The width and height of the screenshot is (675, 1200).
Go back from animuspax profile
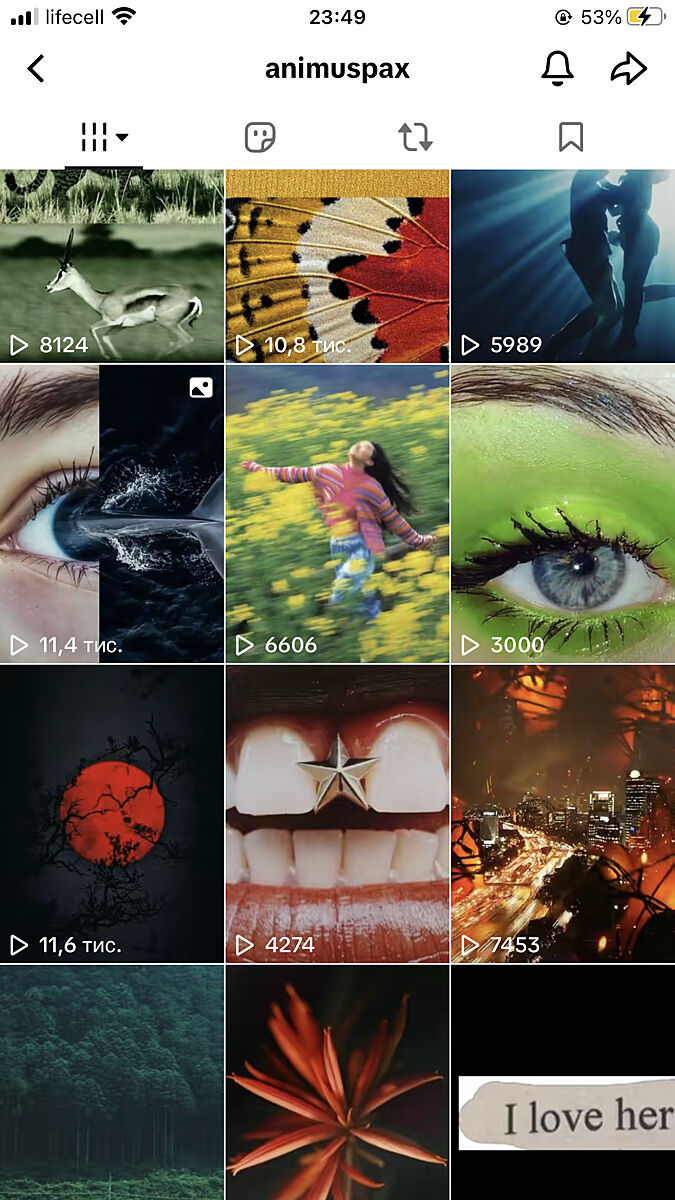(36, 69)
